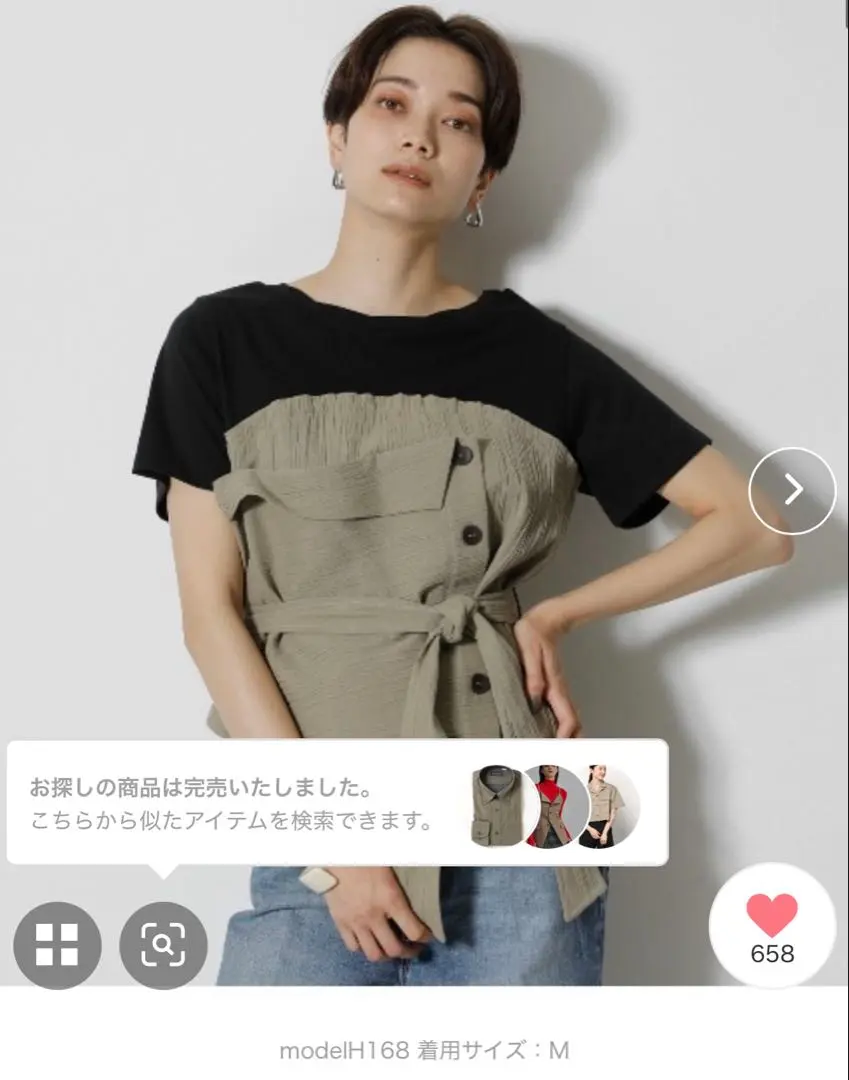
Task: Search similar items with image search
Action: click(x=163, y=945)
